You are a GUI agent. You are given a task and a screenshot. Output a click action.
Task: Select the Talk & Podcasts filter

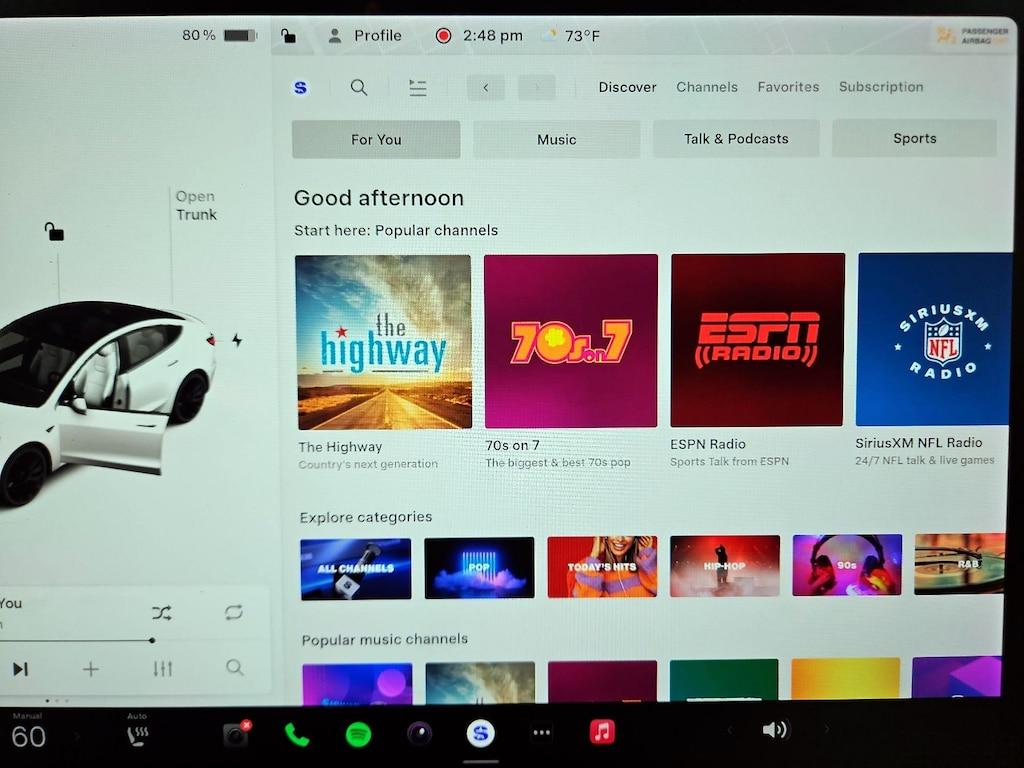(x=736, y=139)
